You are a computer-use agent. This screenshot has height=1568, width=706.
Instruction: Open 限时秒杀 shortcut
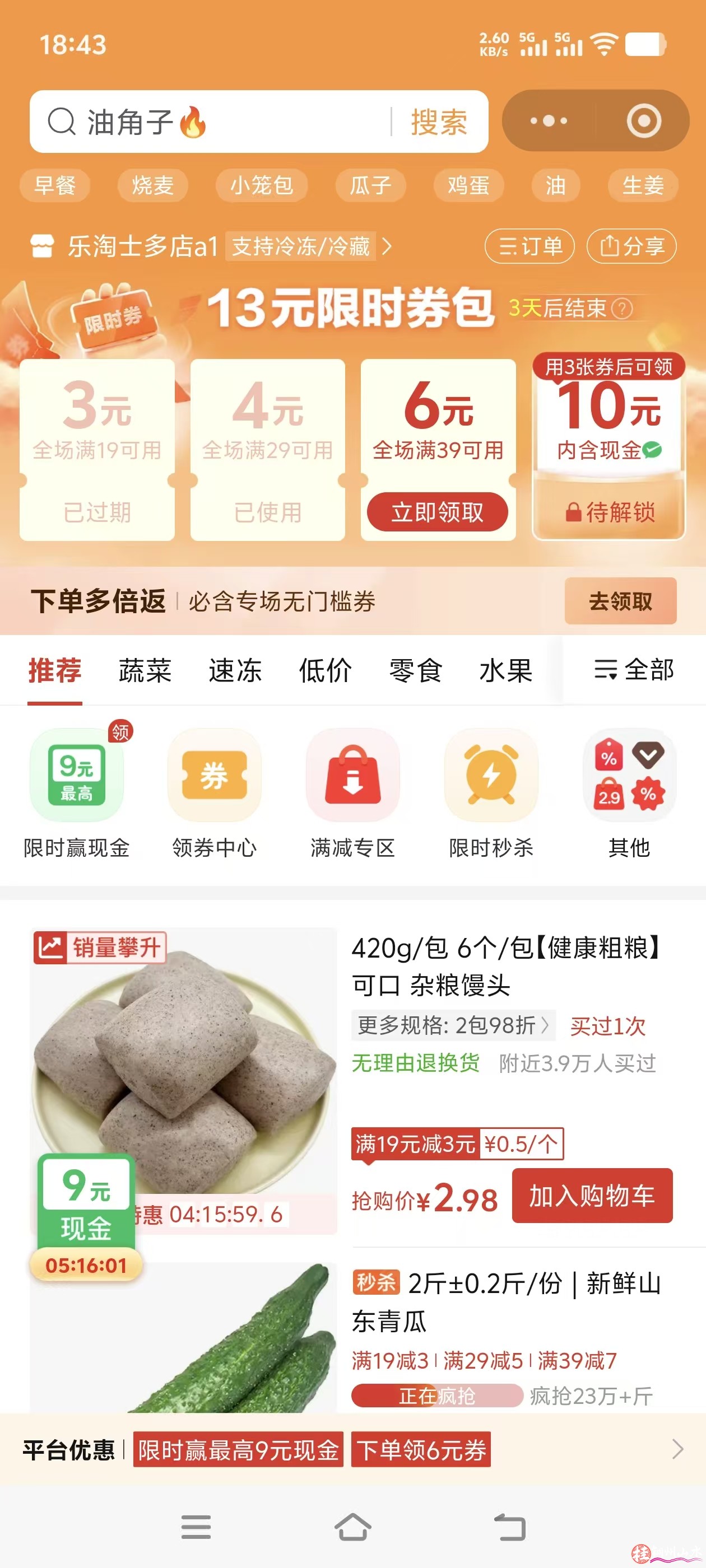[491, 791]
